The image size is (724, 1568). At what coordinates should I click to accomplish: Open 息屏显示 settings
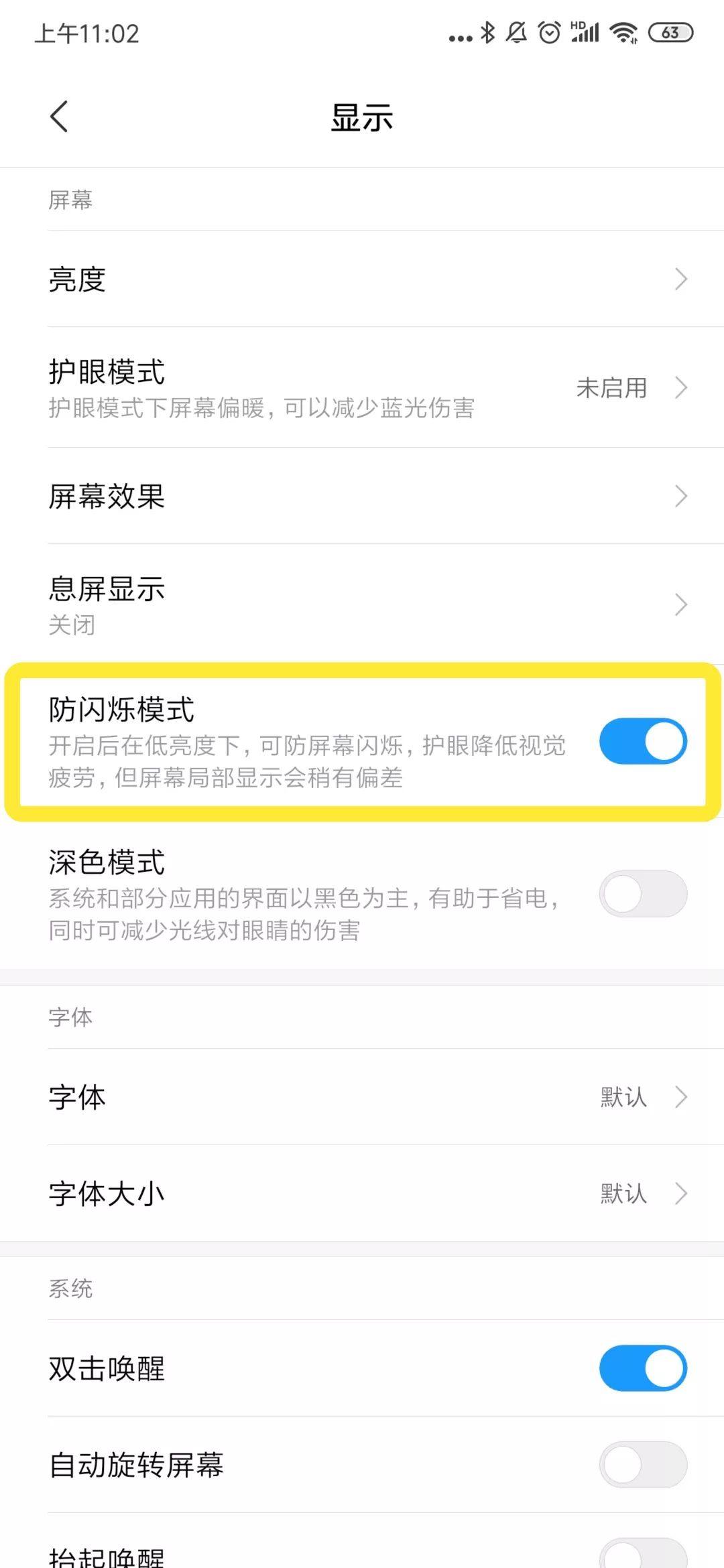pyautogui.click(x=362, y=604)
